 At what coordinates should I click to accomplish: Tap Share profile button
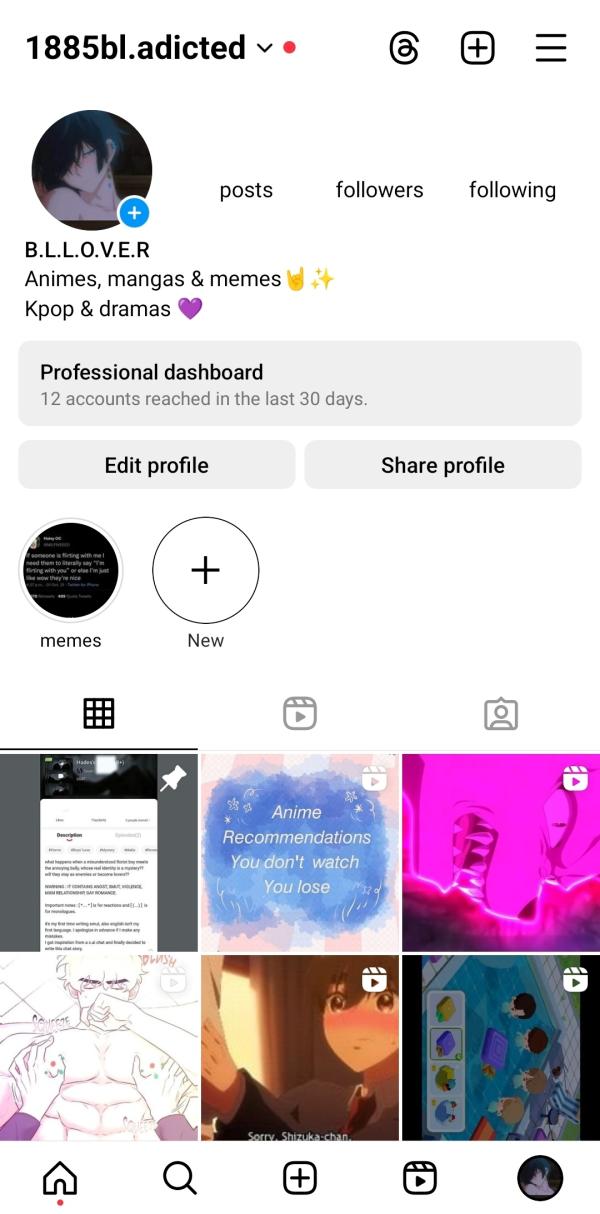(443, 465)
